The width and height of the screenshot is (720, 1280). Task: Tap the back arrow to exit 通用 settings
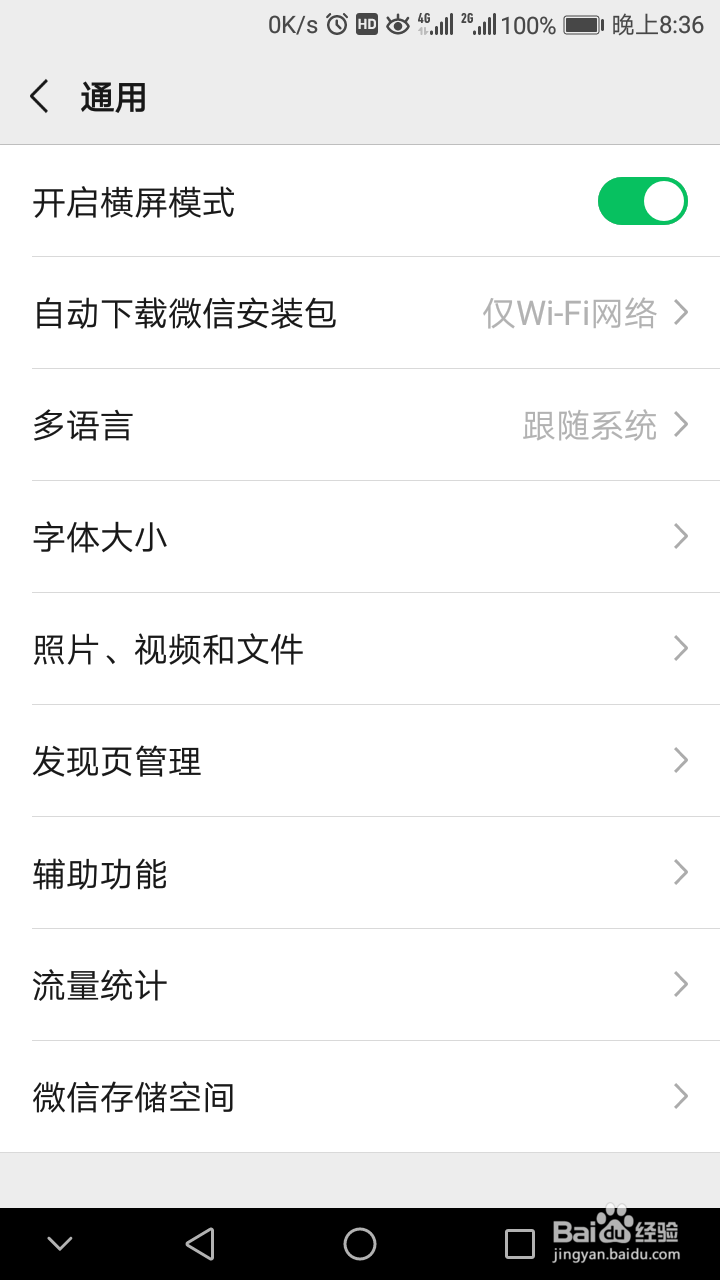coord(39,96)
